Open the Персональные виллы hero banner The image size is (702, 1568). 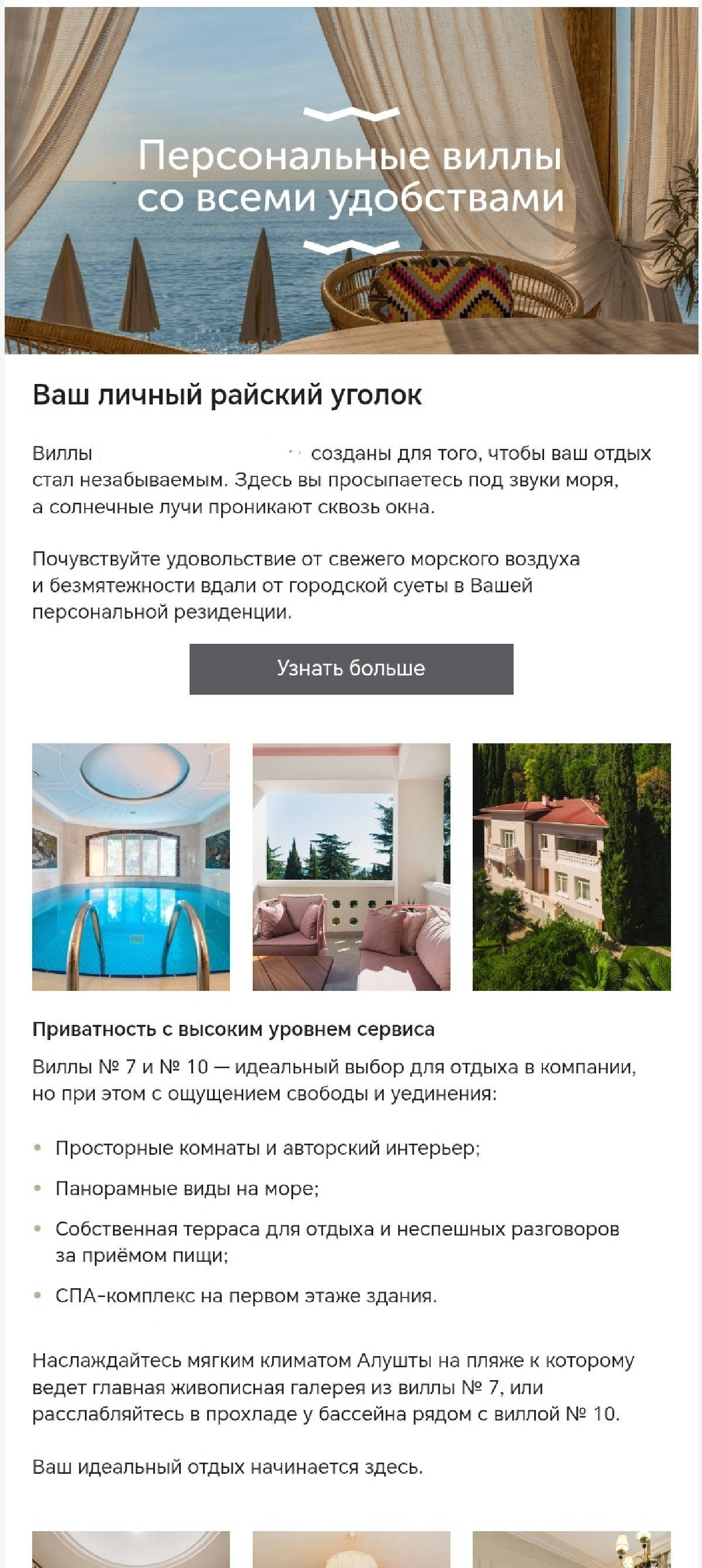pos(351,180)
